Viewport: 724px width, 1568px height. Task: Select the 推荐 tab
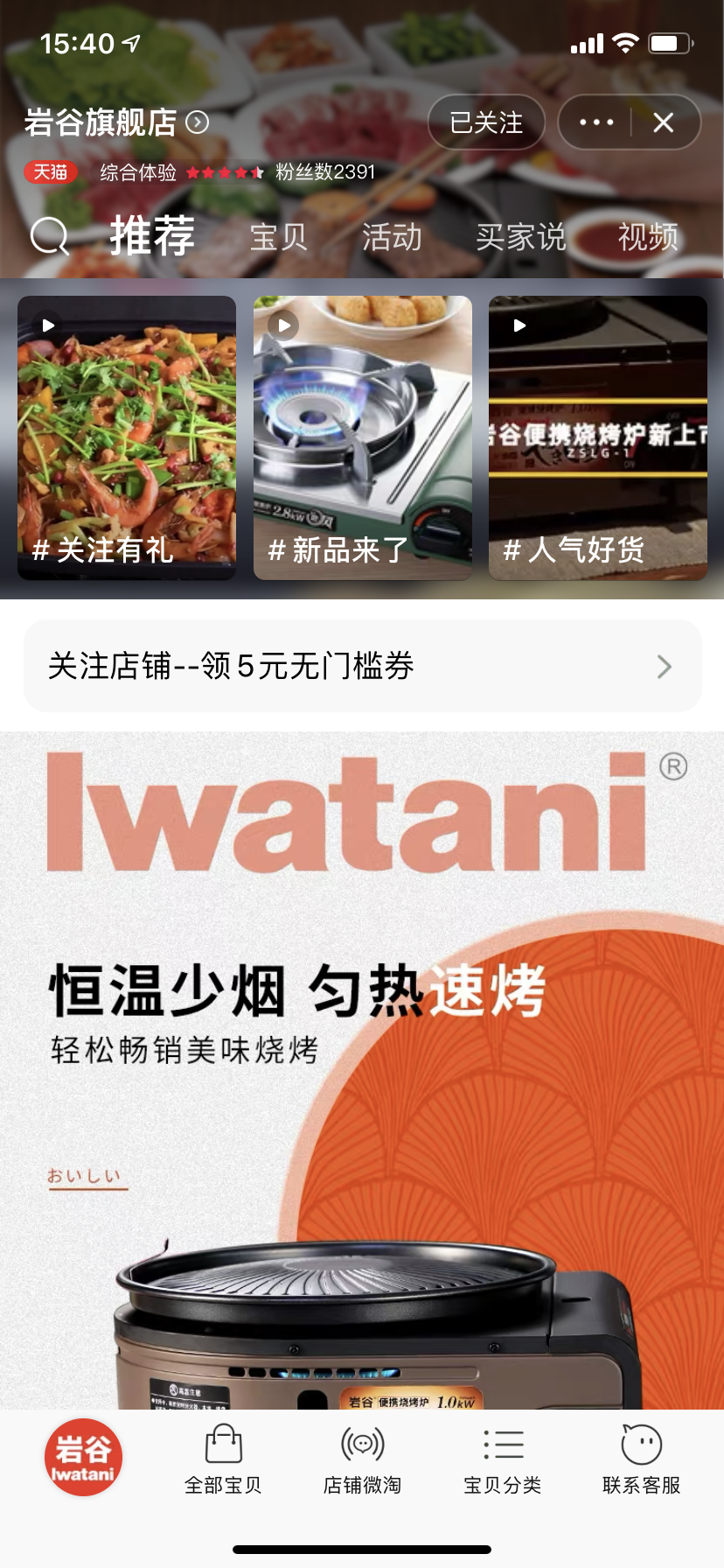[152, 237]
